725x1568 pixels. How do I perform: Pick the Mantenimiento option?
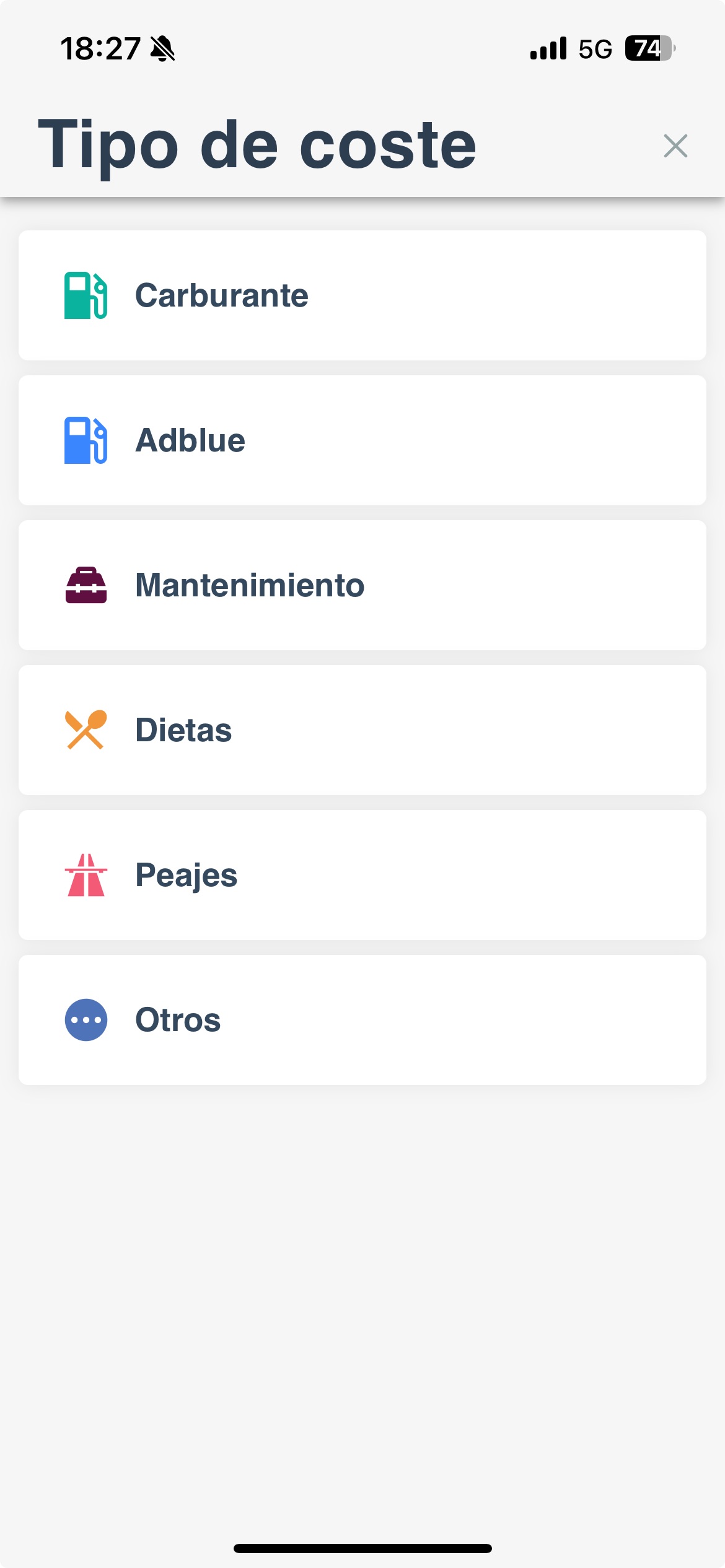point(362,585)
